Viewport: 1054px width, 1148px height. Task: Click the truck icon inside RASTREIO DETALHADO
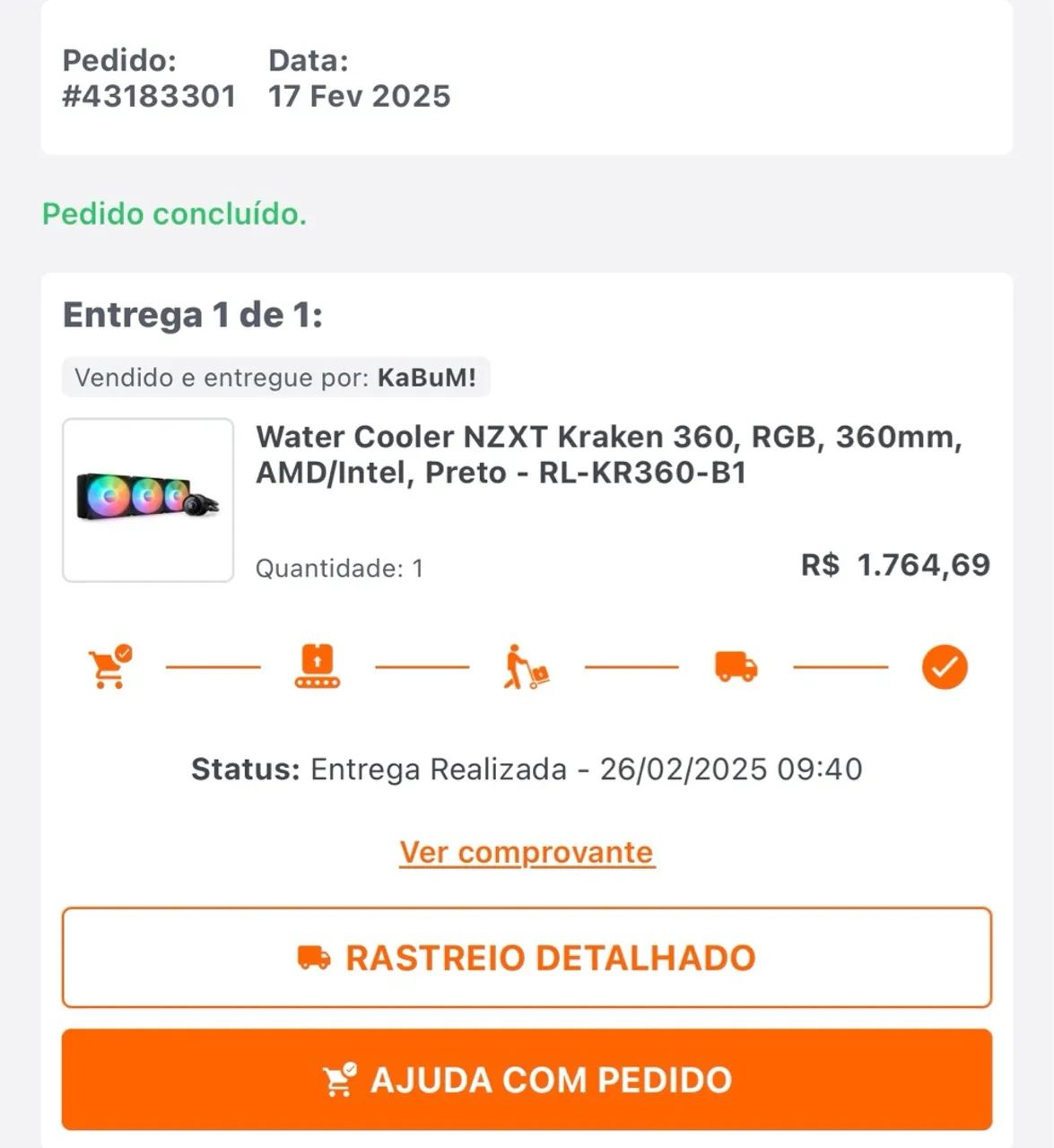pos(312,957)
